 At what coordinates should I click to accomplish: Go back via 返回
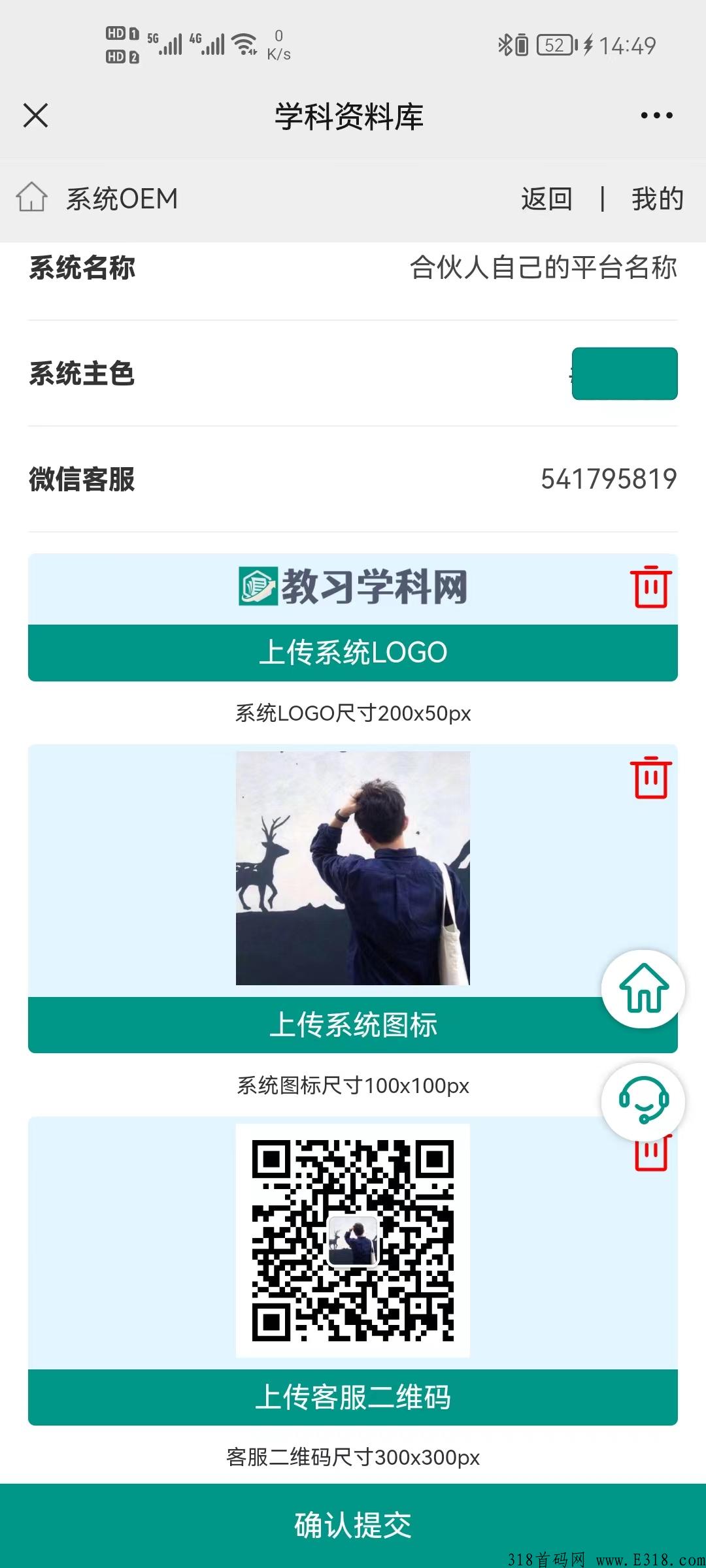546,199
